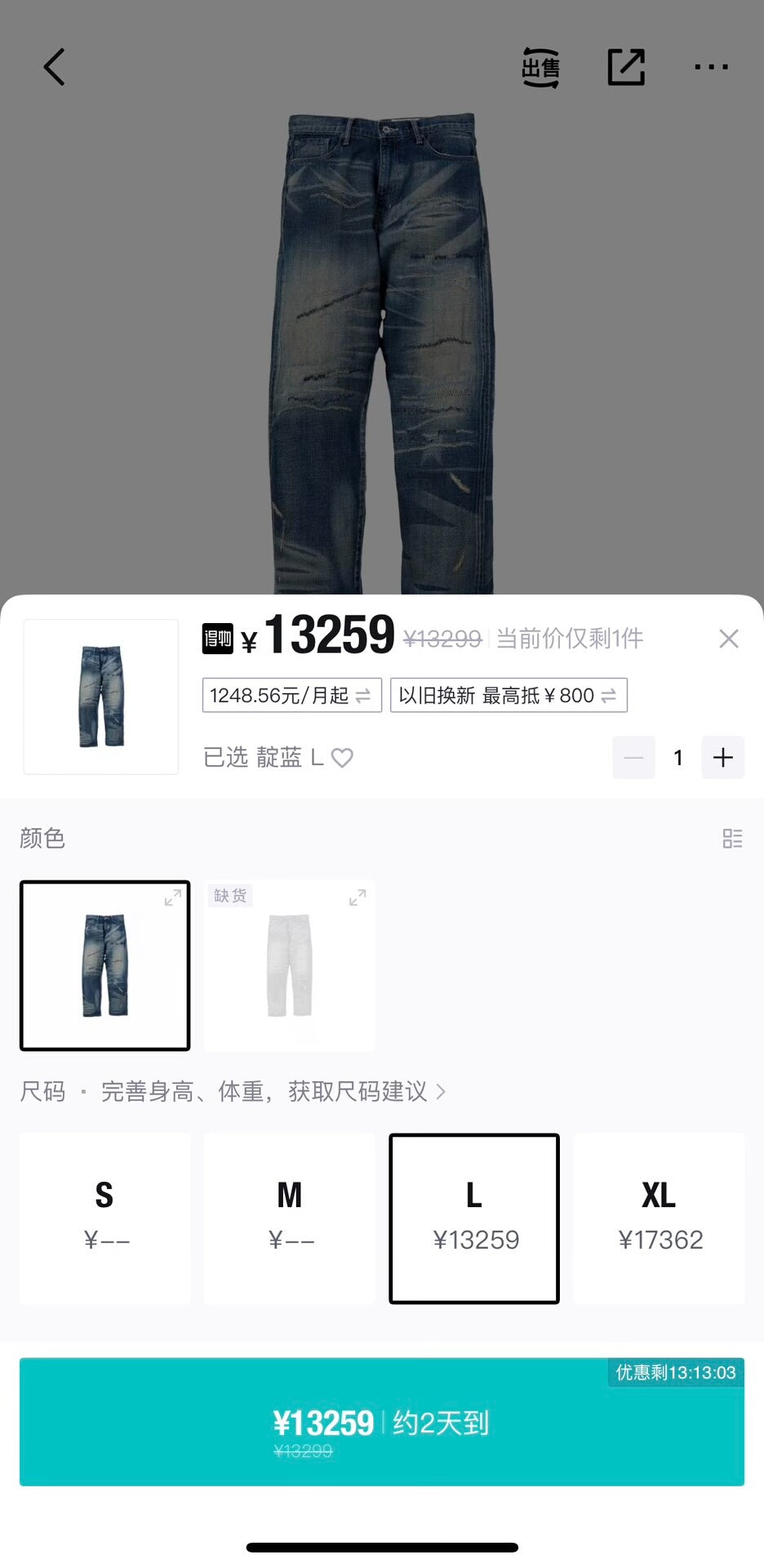
Task: Choose size XL at ¥17362
Action: (x=659, y=1218)
